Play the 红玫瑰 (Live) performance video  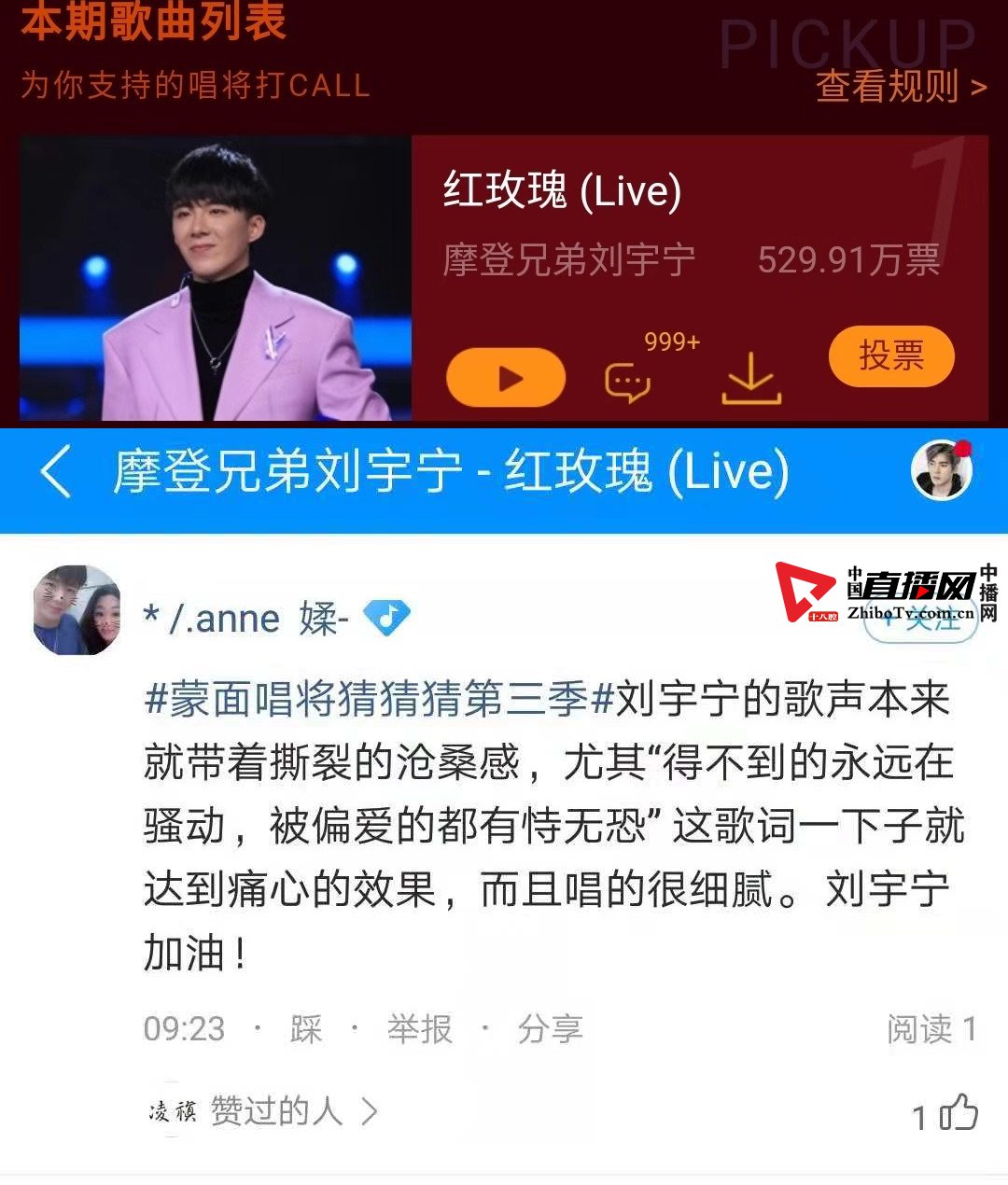(504, 376)
